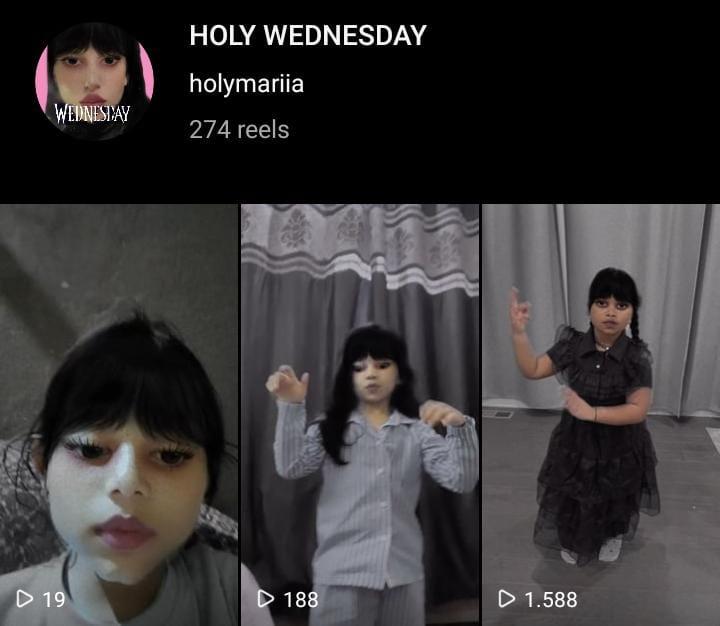Play the reel with 188 views
This screenshot has height=626, width=720.
point(360,415)
